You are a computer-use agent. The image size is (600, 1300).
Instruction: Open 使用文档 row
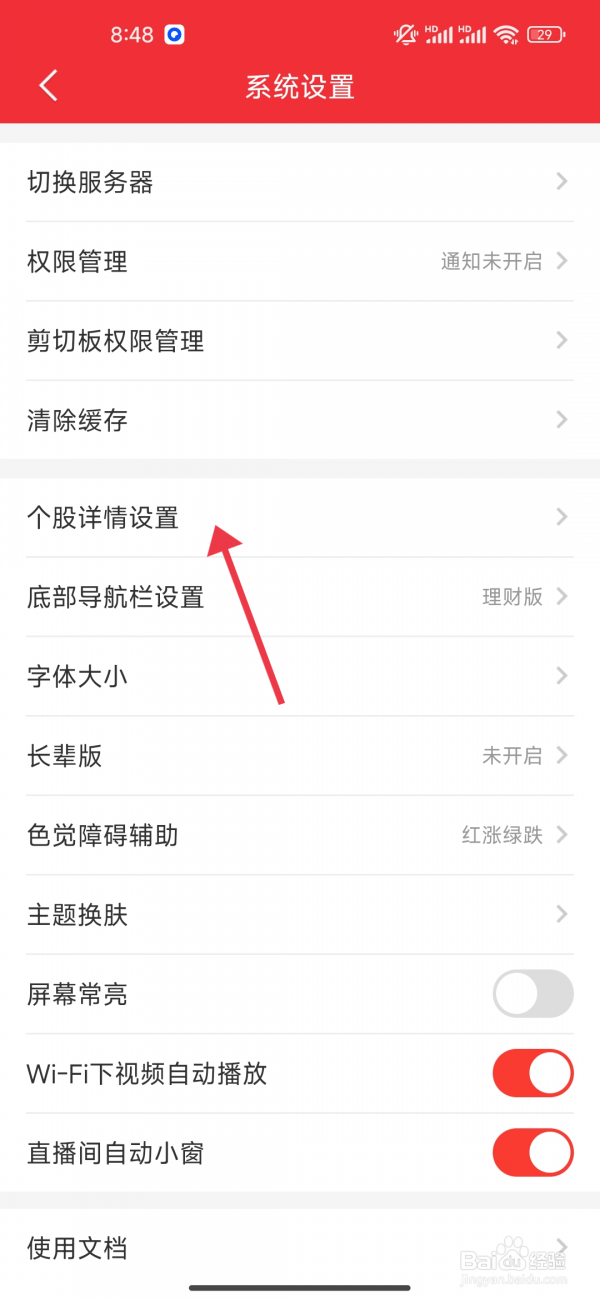(300, 1247)
